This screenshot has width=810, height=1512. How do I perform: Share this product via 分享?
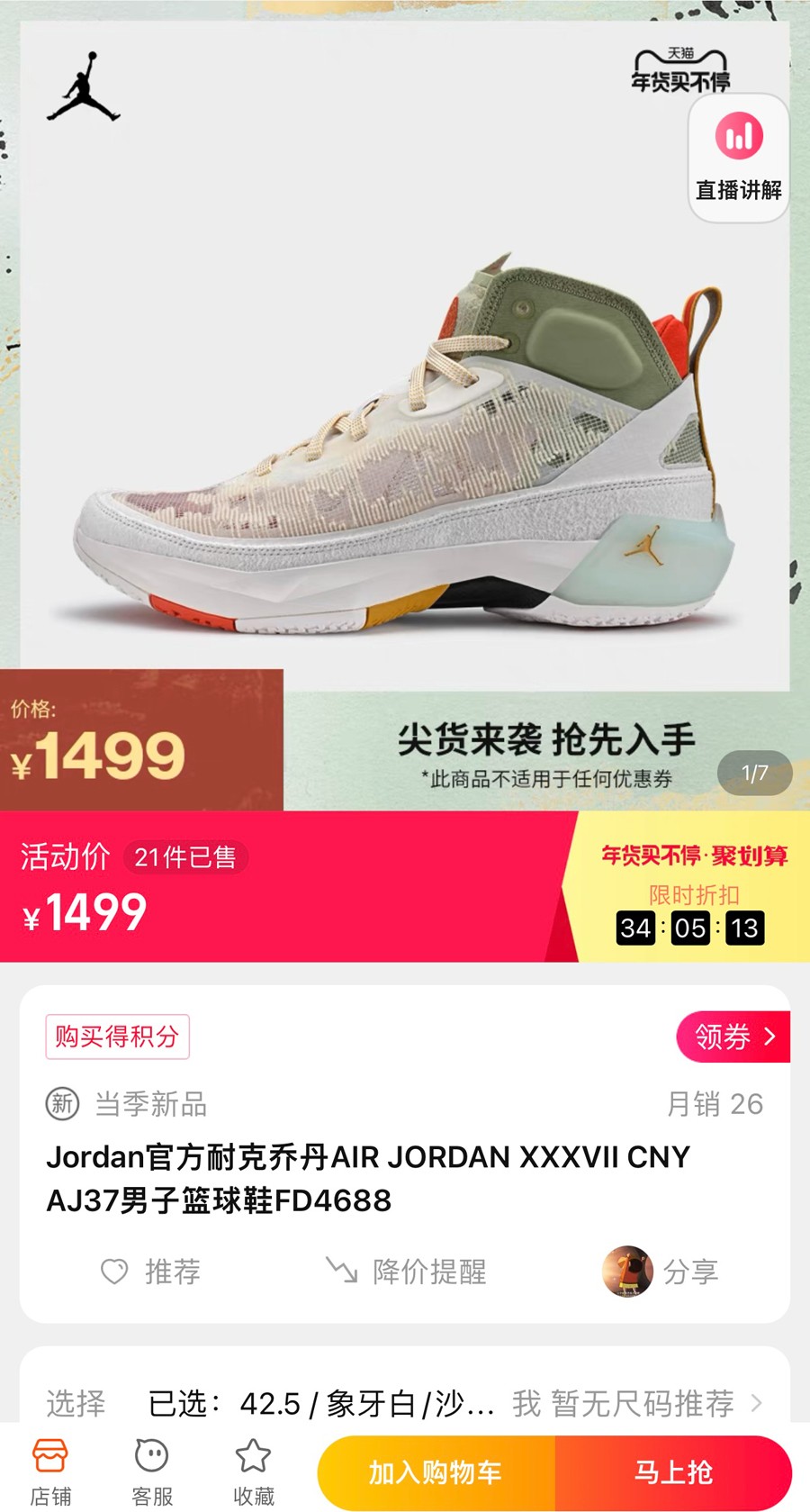[661, 1272]
